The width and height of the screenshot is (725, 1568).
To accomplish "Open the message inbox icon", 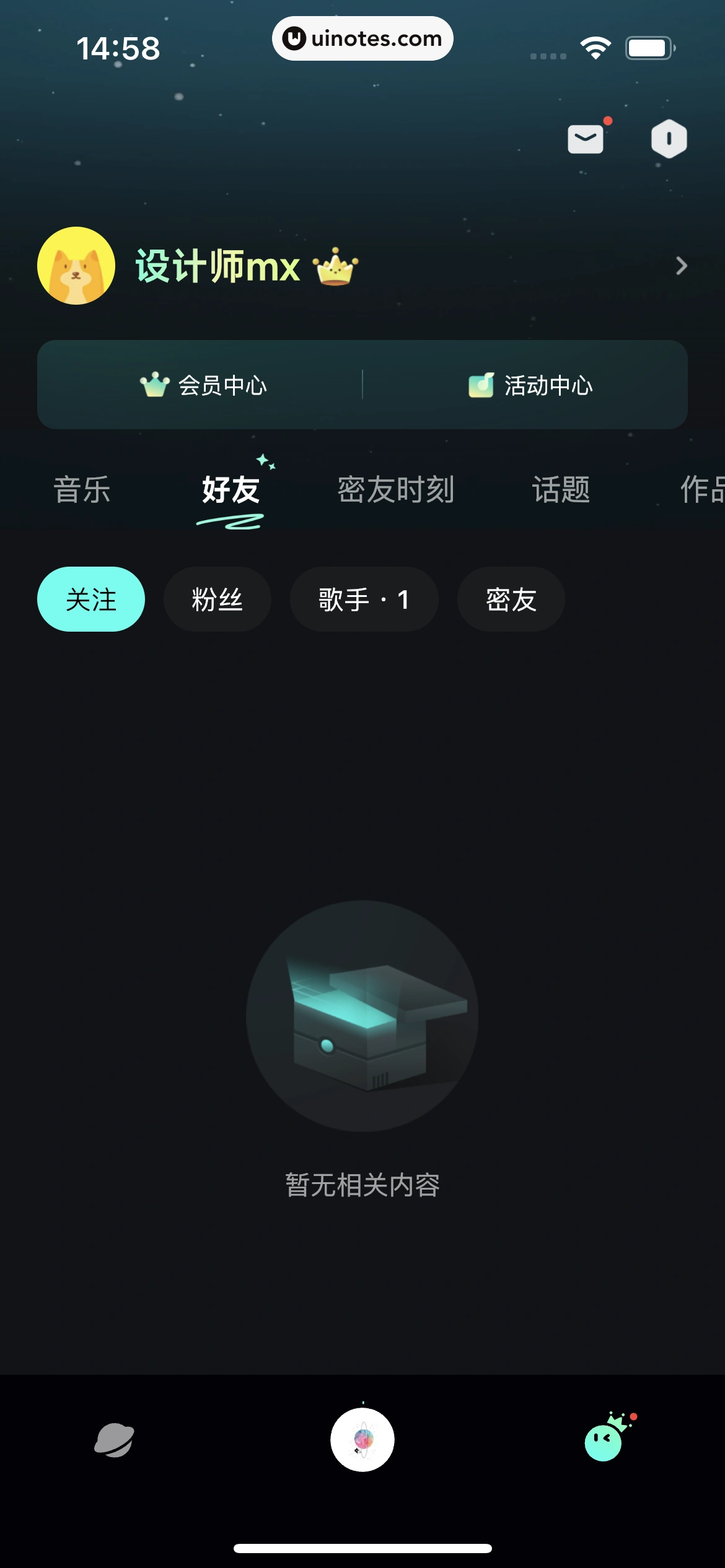I will click(585, 137).
